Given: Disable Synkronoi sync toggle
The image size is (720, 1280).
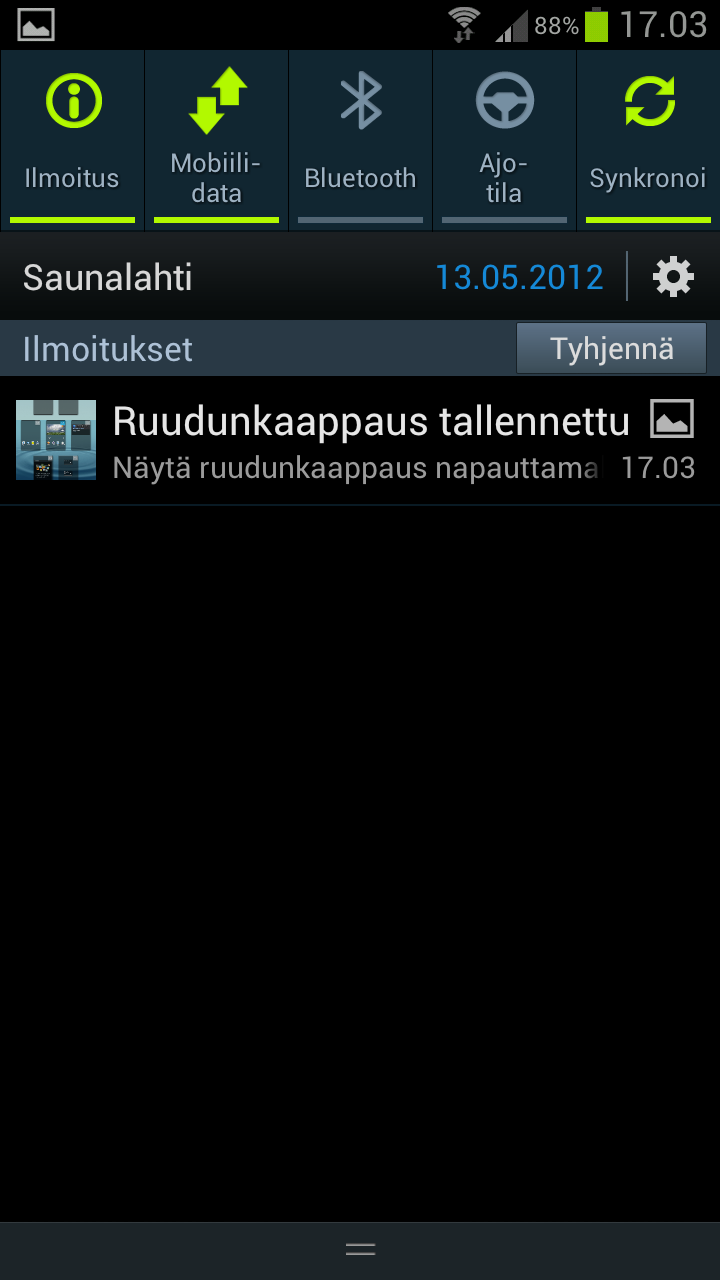Looking at the screenshot, I should (648, 140).
